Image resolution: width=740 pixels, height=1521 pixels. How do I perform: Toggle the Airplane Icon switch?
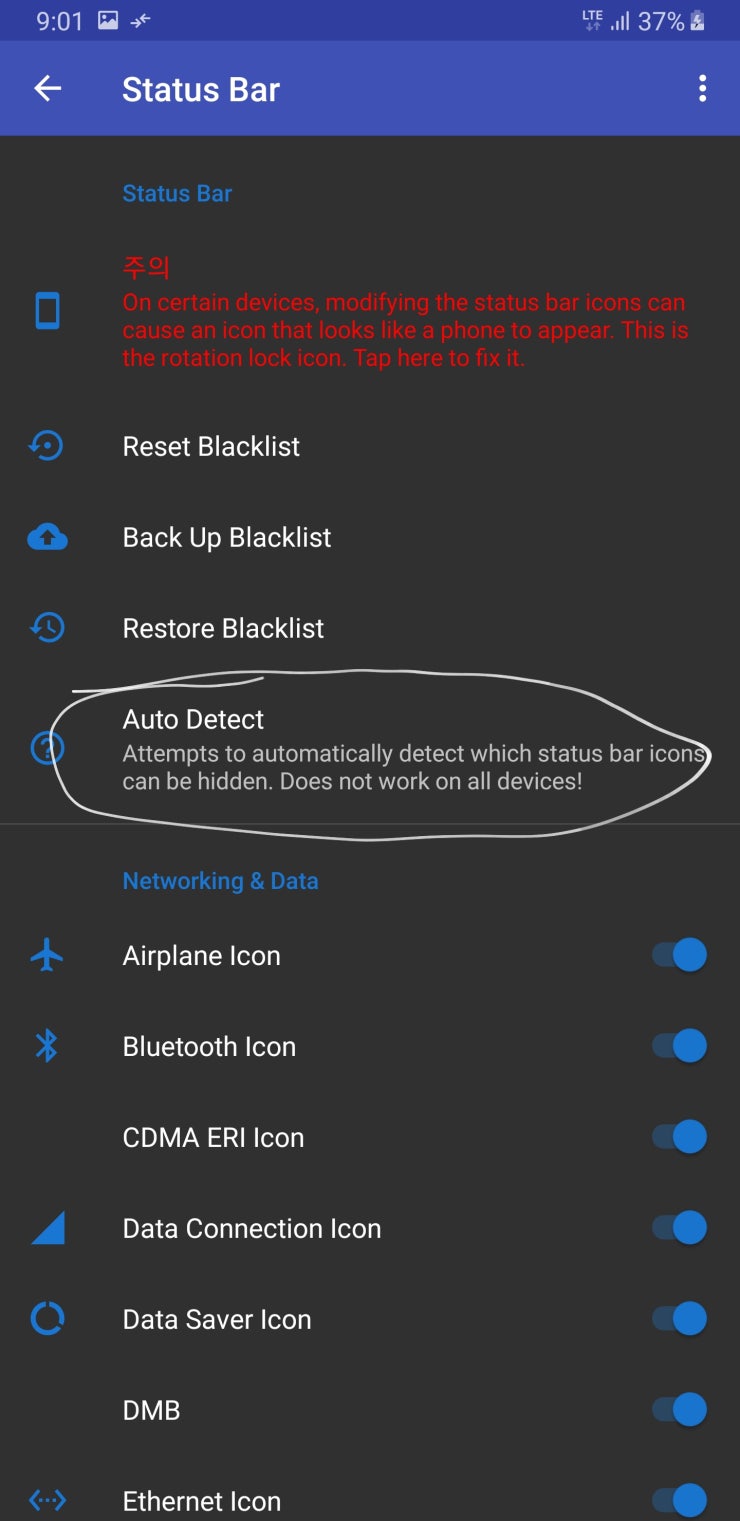(x=680, y=955)
